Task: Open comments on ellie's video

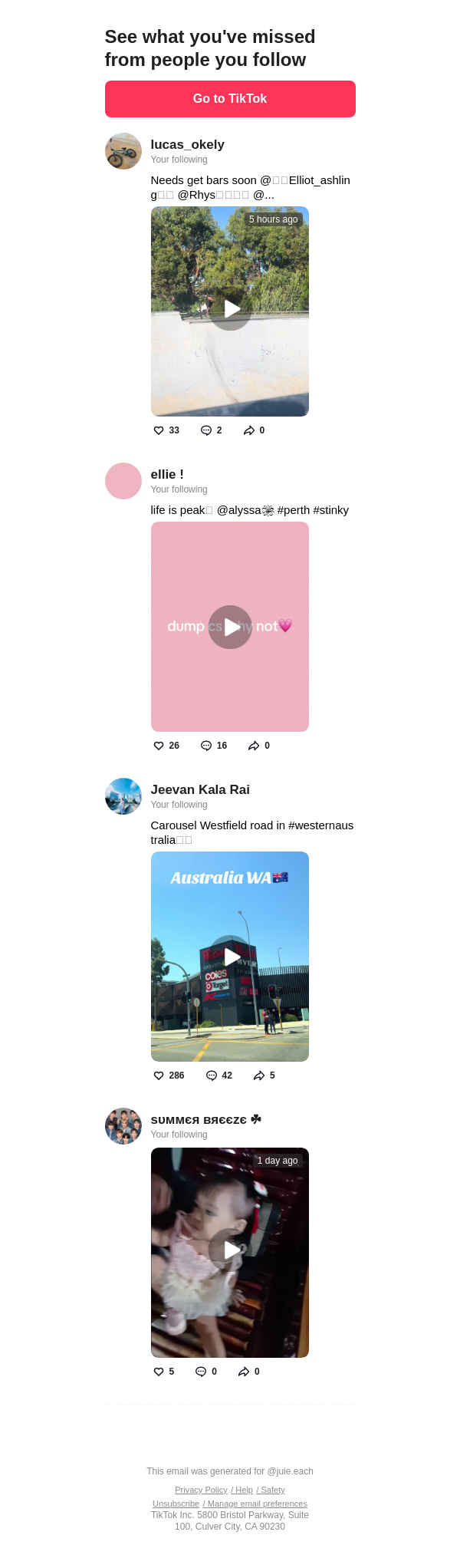Action: pos(206,746)
